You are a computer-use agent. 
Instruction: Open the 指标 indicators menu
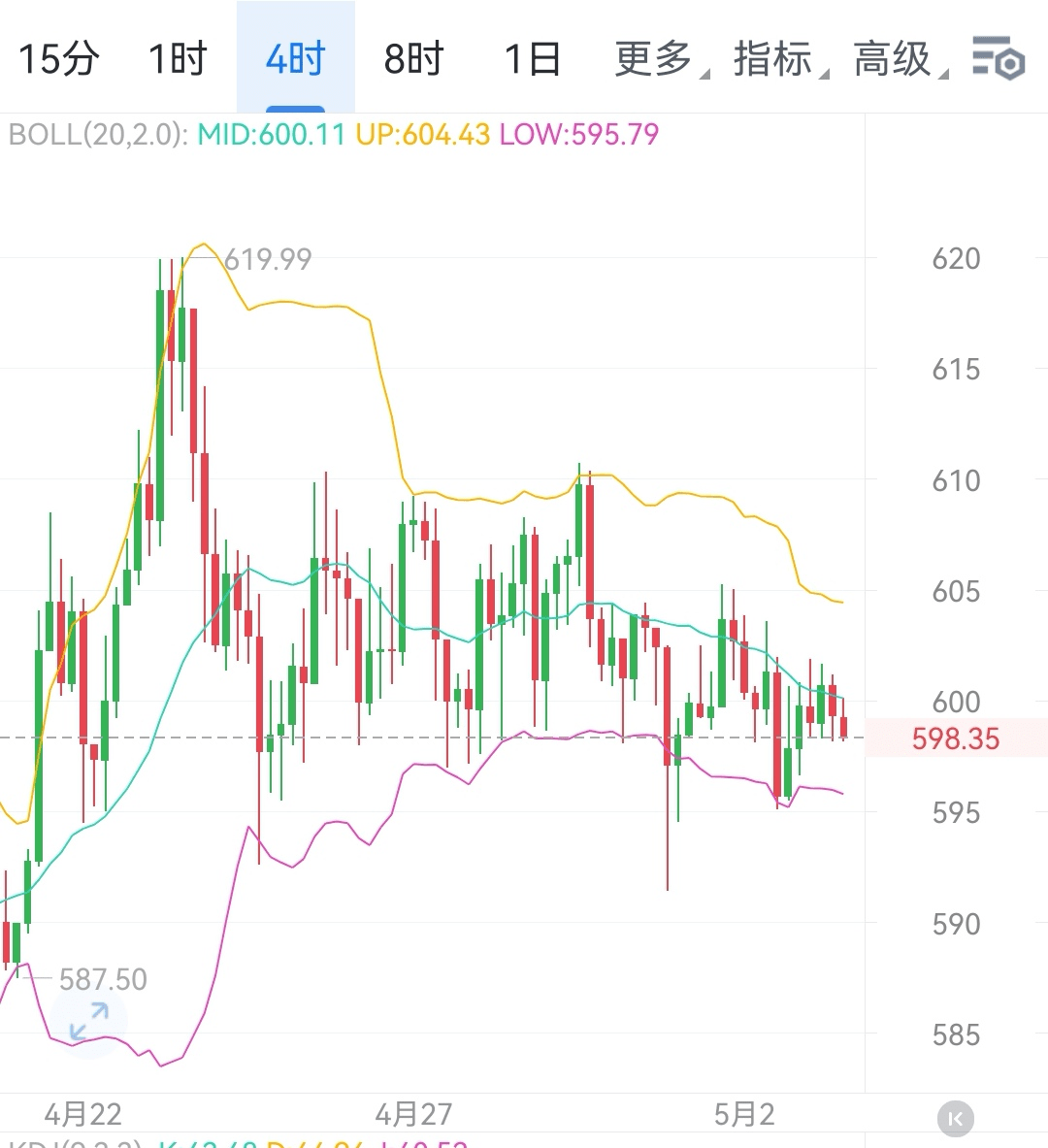point(775,59)
